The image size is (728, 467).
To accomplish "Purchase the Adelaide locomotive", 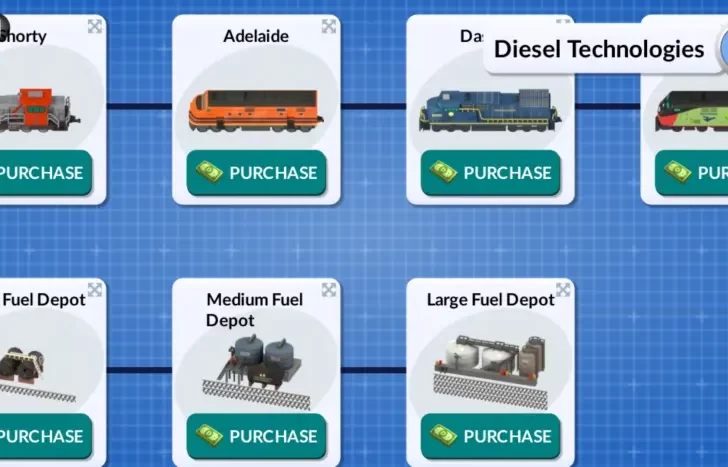I will pos(255,172).
